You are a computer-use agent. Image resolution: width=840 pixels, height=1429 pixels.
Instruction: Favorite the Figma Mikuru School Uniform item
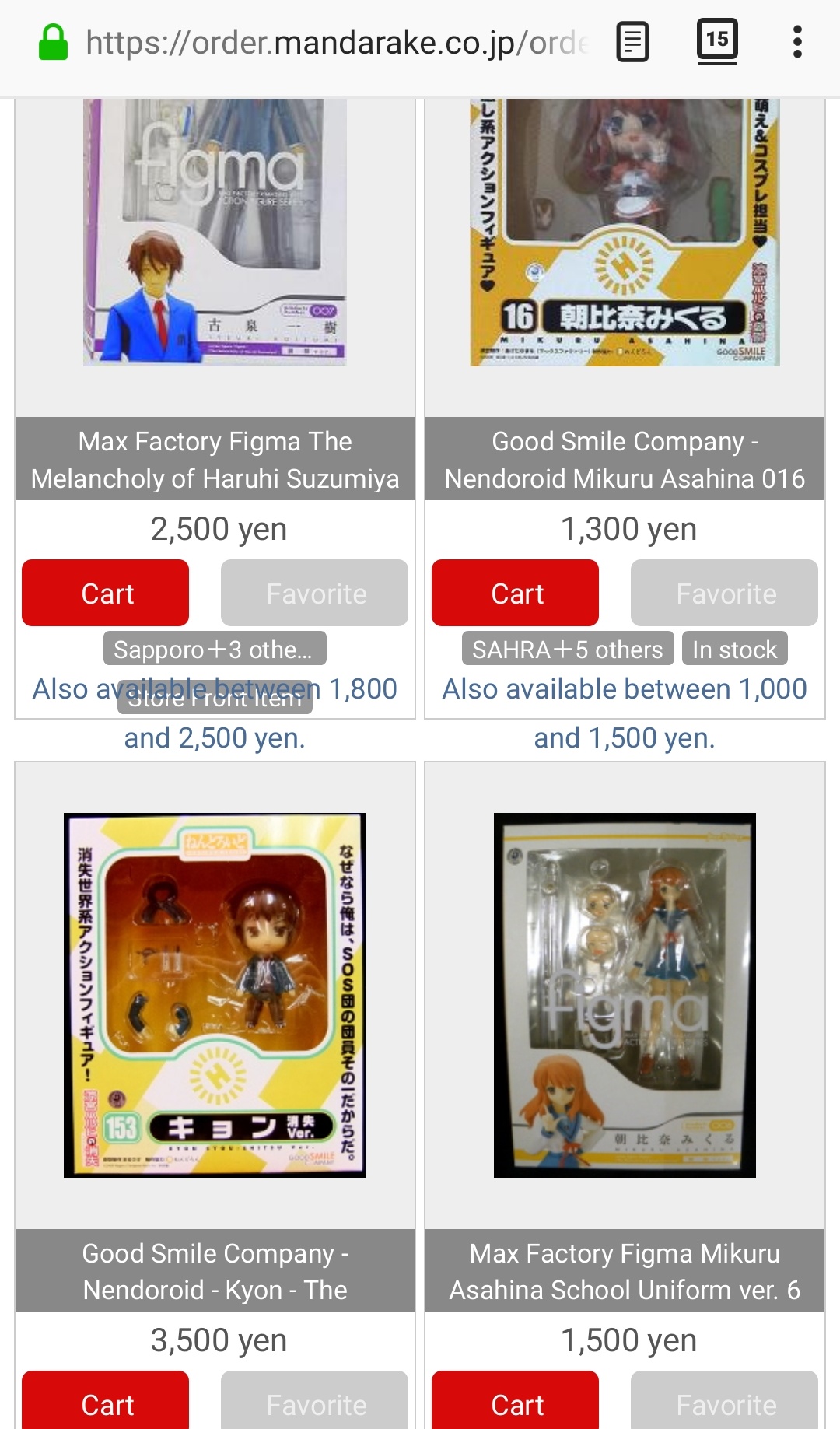click(x=724, y=1403)
